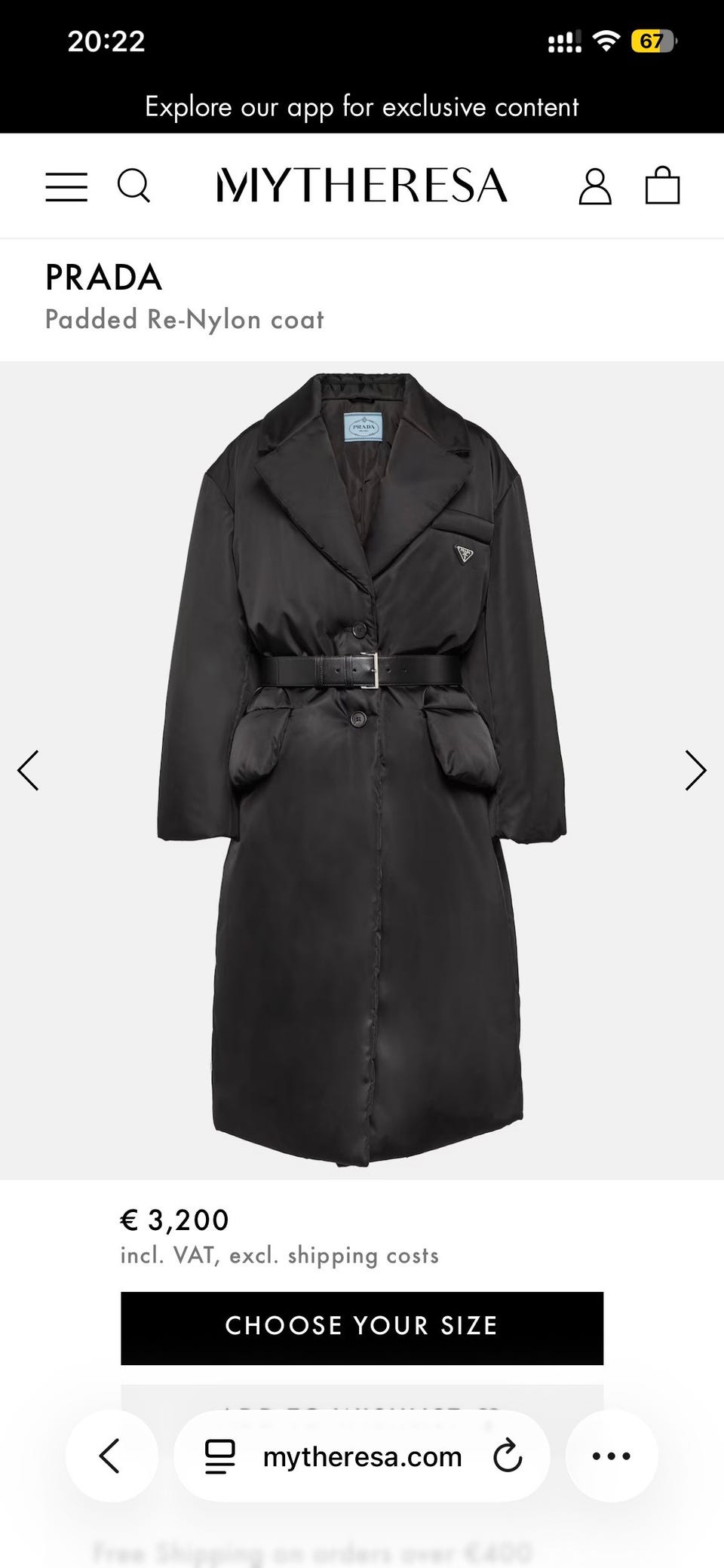
Task: View the shopping bag
Action: tap(662, 186)
